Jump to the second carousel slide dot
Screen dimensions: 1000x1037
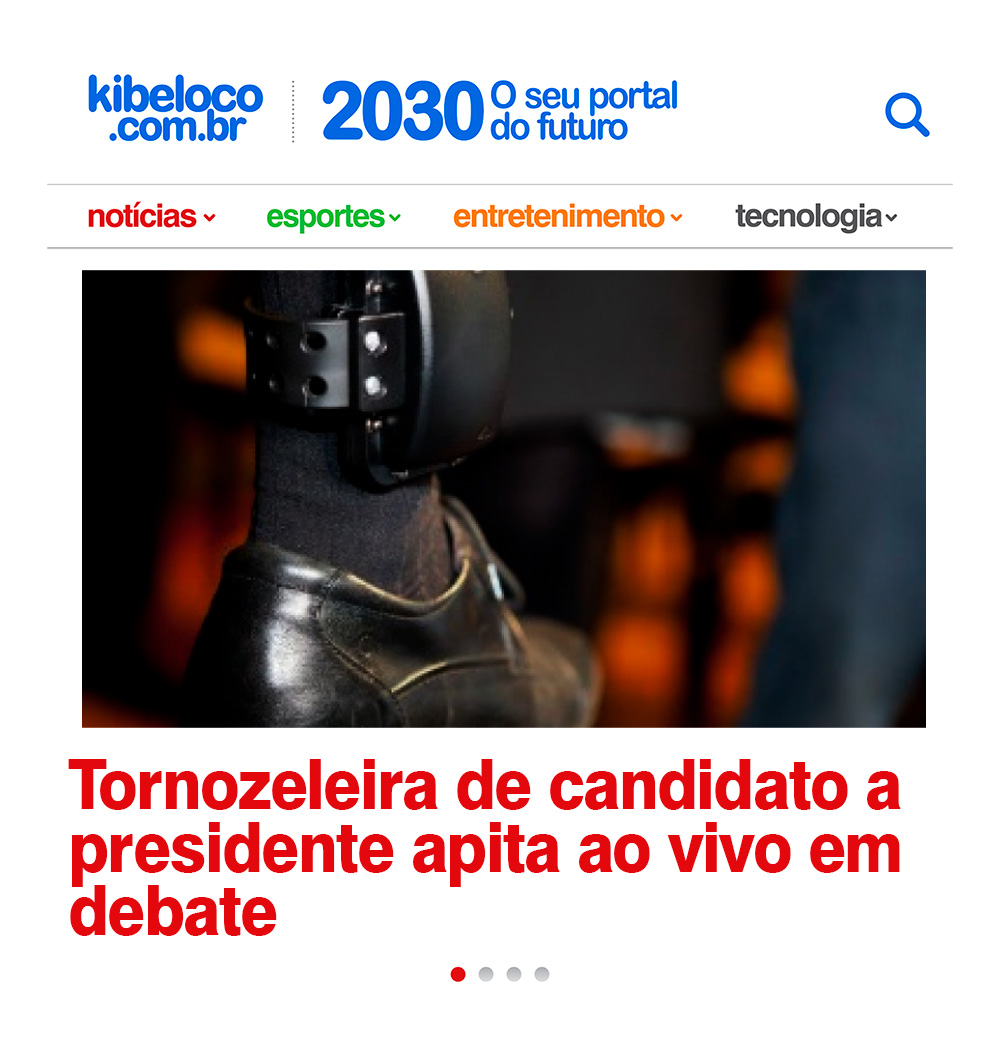pyautogui.click(x=486, y=974)
